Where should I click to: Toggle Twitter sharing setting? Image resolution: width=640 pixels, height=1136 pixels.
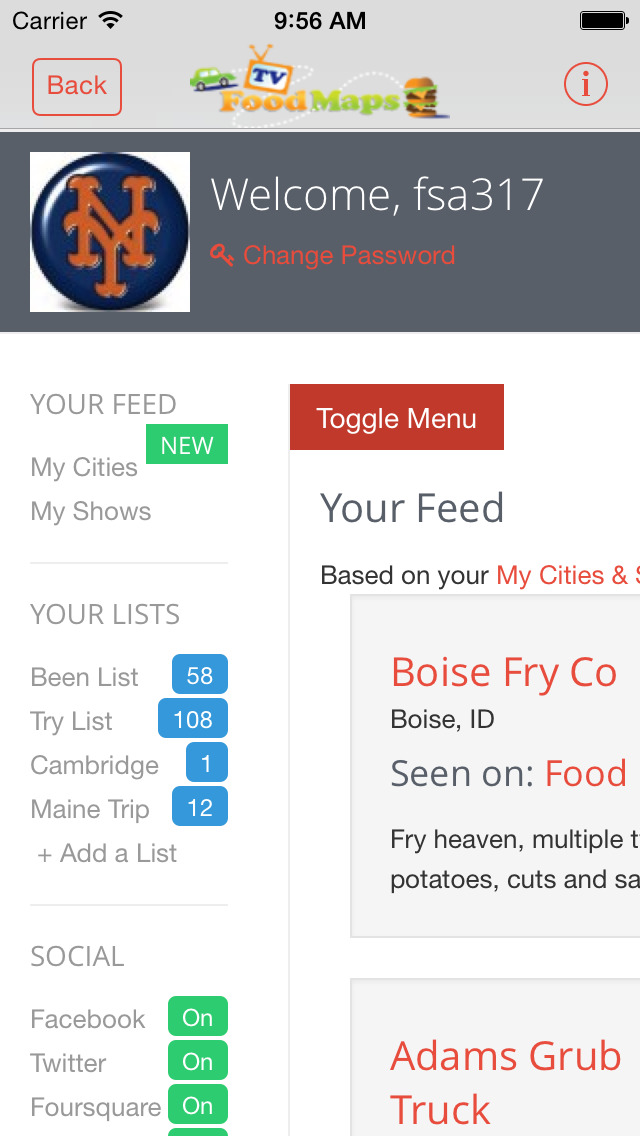pyautogui.click(x=197, y=1062)
